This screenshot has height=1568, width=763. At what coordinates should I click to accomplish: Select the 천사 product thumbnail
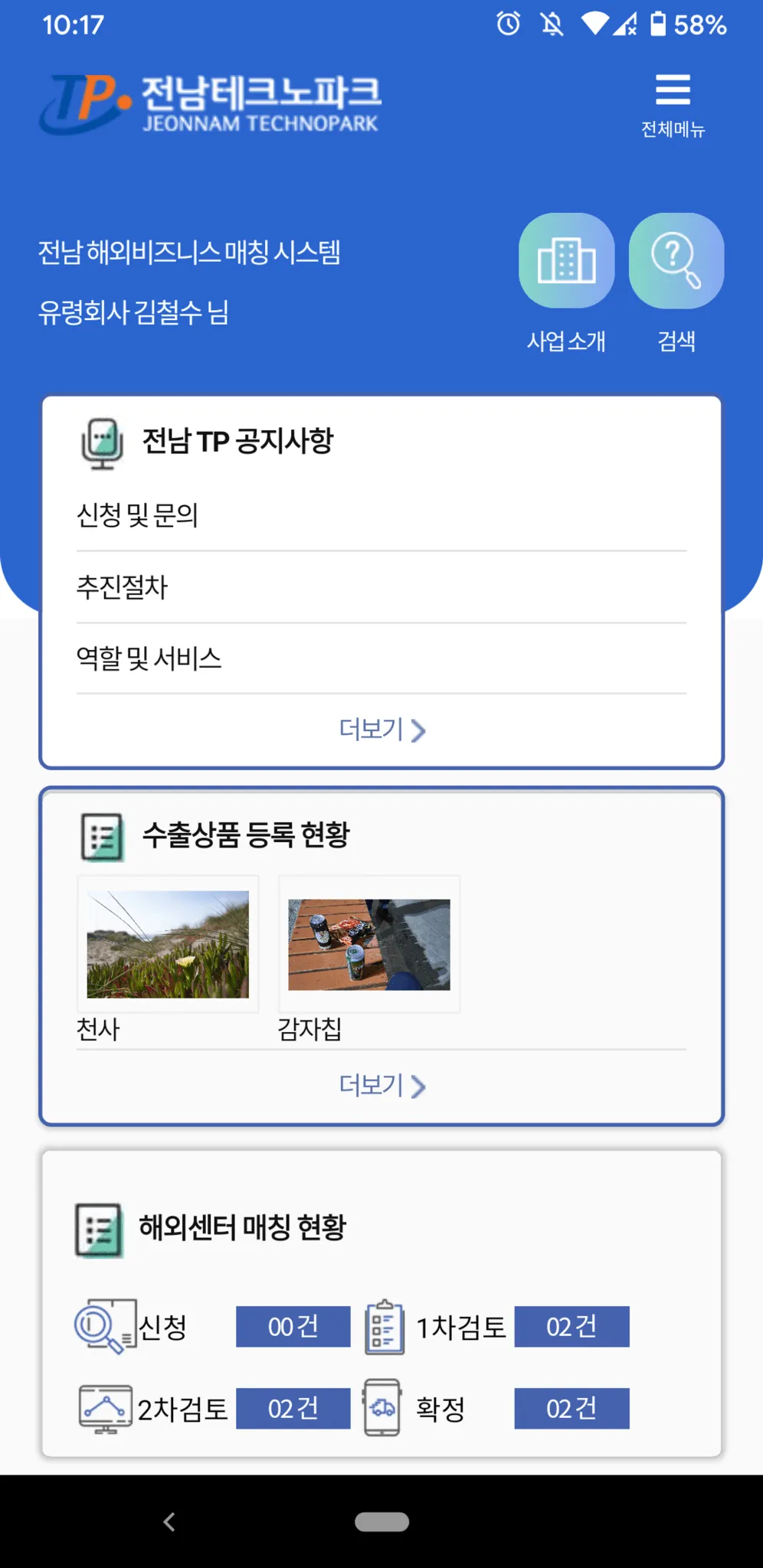(x=168, y=944)
